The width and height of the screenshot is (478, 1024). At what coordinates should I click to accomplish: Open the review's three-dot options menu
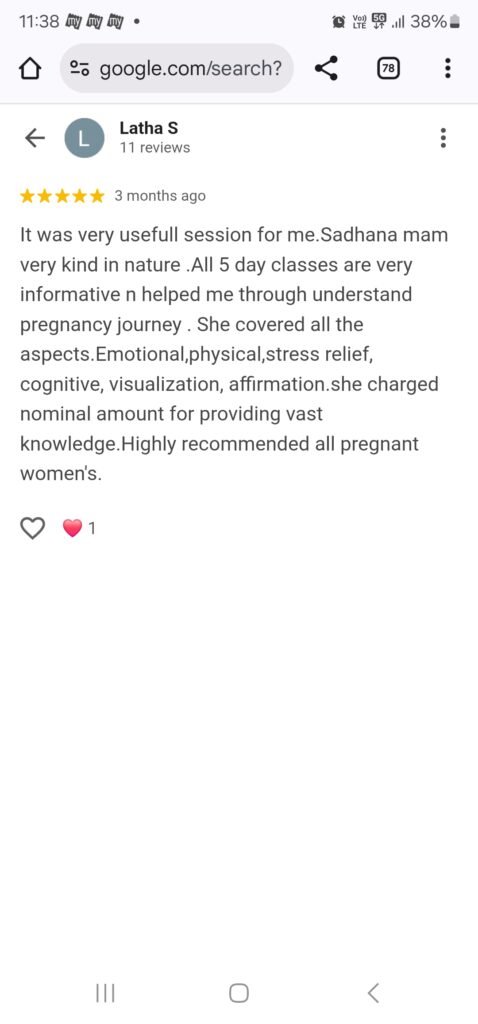click(x=443, y=138)
